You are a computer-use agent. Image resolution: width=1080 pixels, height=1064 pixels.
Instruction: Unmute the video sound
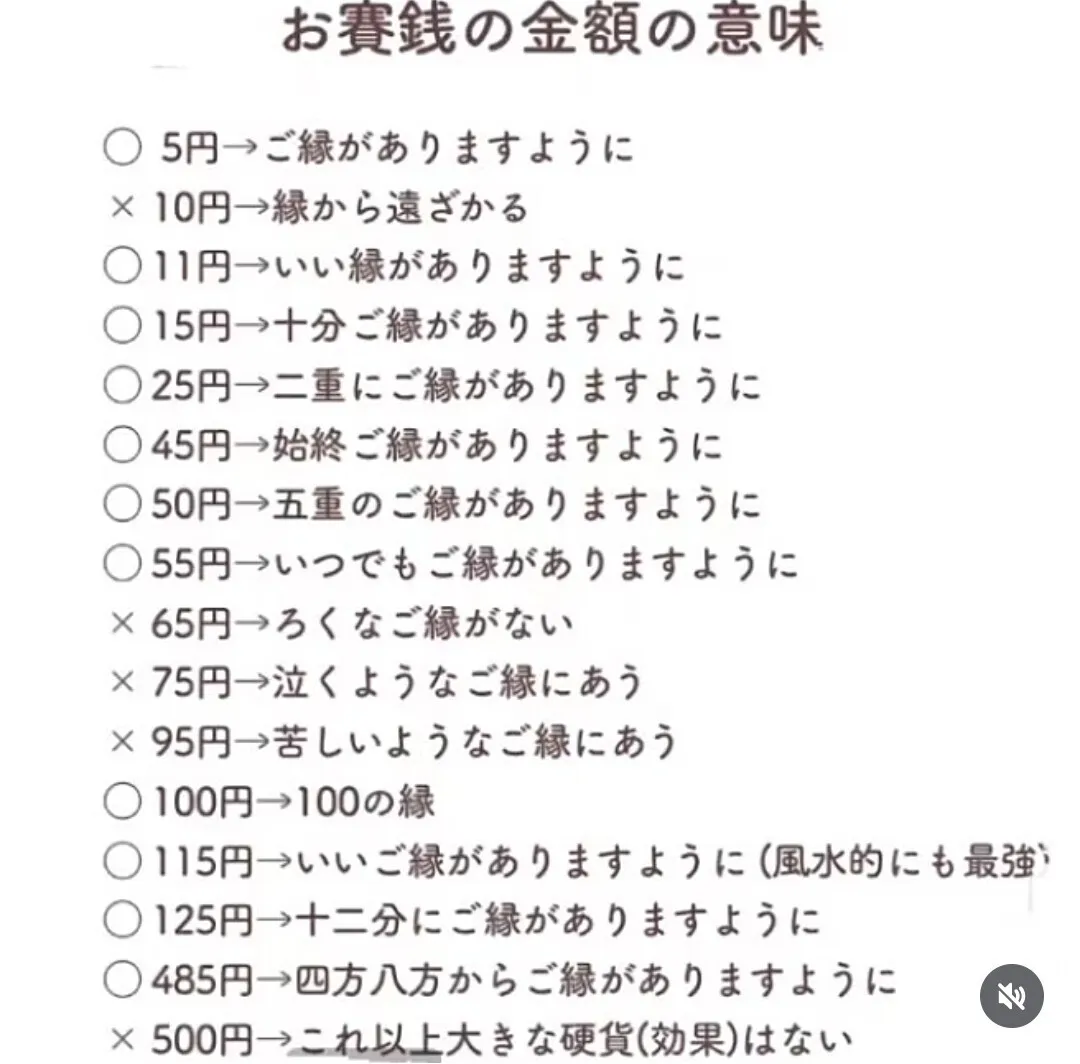pos(1011,996)
